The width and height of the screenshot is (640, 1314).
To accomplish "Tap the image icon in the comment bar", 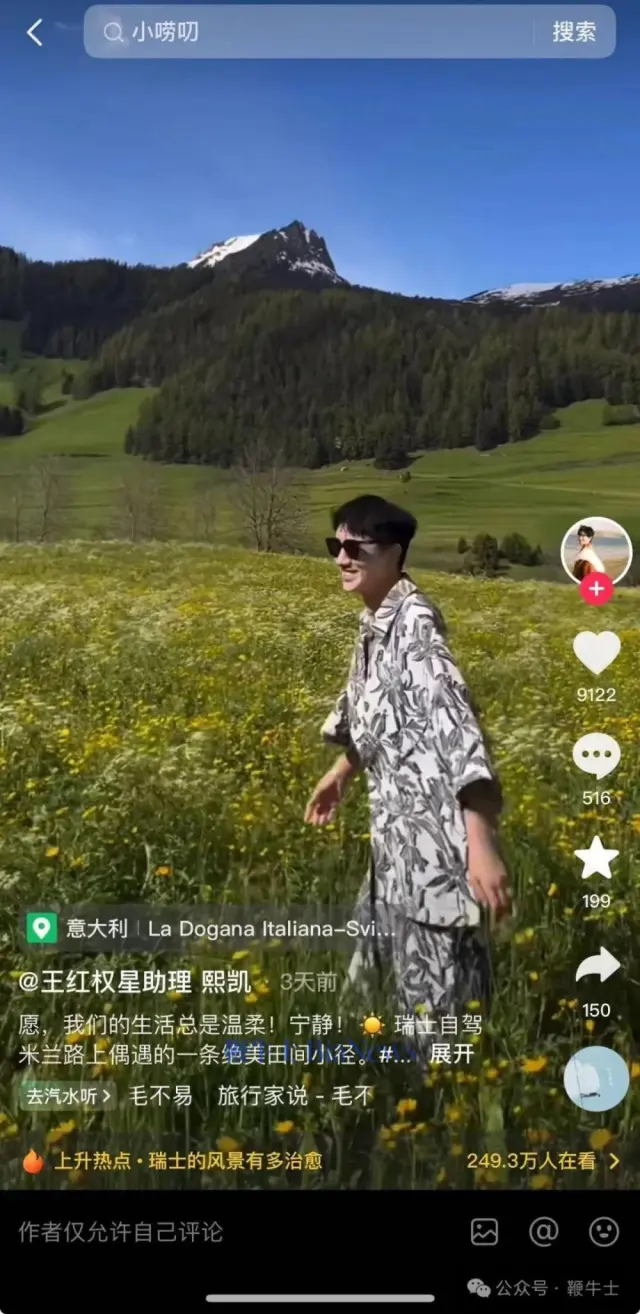I will (x=484, y=1232).
